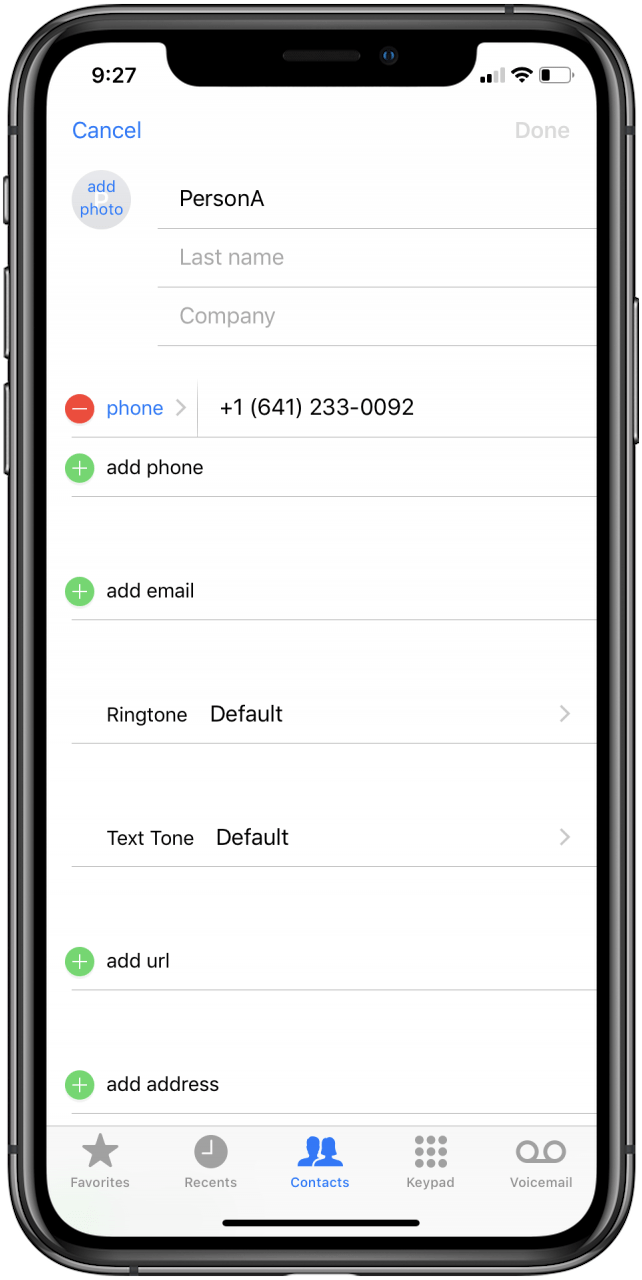
Task: Tap add photo for PersonA
Action: [x=101, y=199]
